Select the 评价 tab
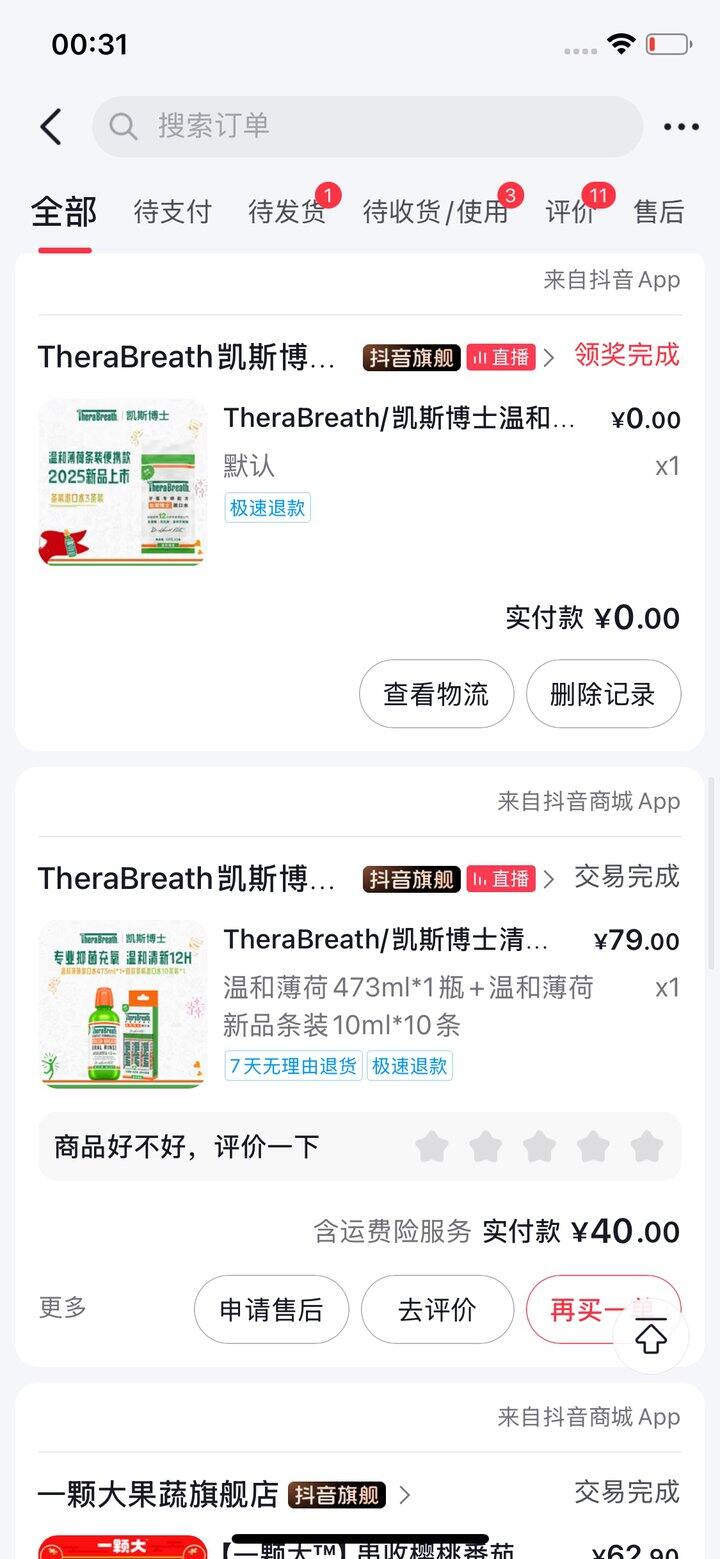Viewport: 720px width, 1559px height. pyautogui.click(x=570, y=212)
